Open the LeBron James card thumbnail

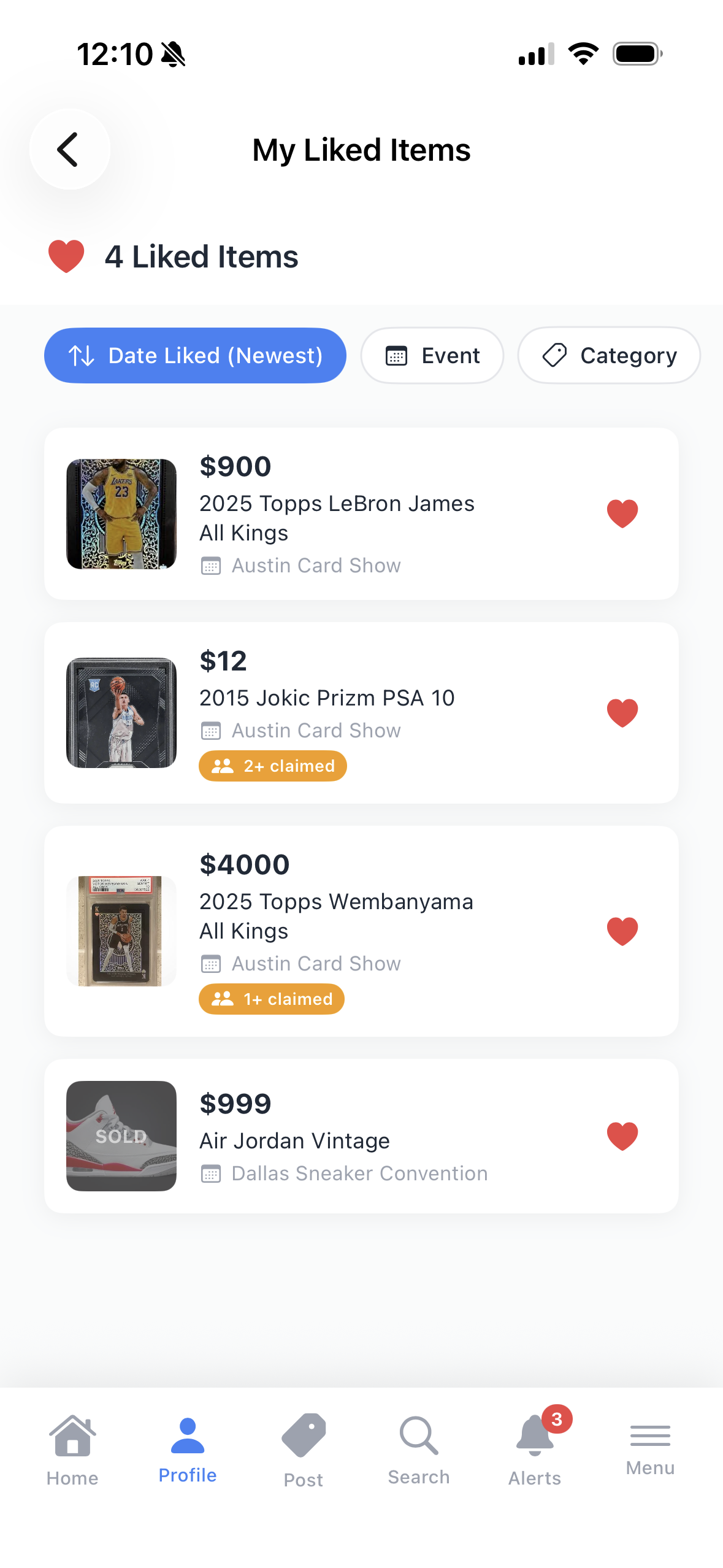120,514
